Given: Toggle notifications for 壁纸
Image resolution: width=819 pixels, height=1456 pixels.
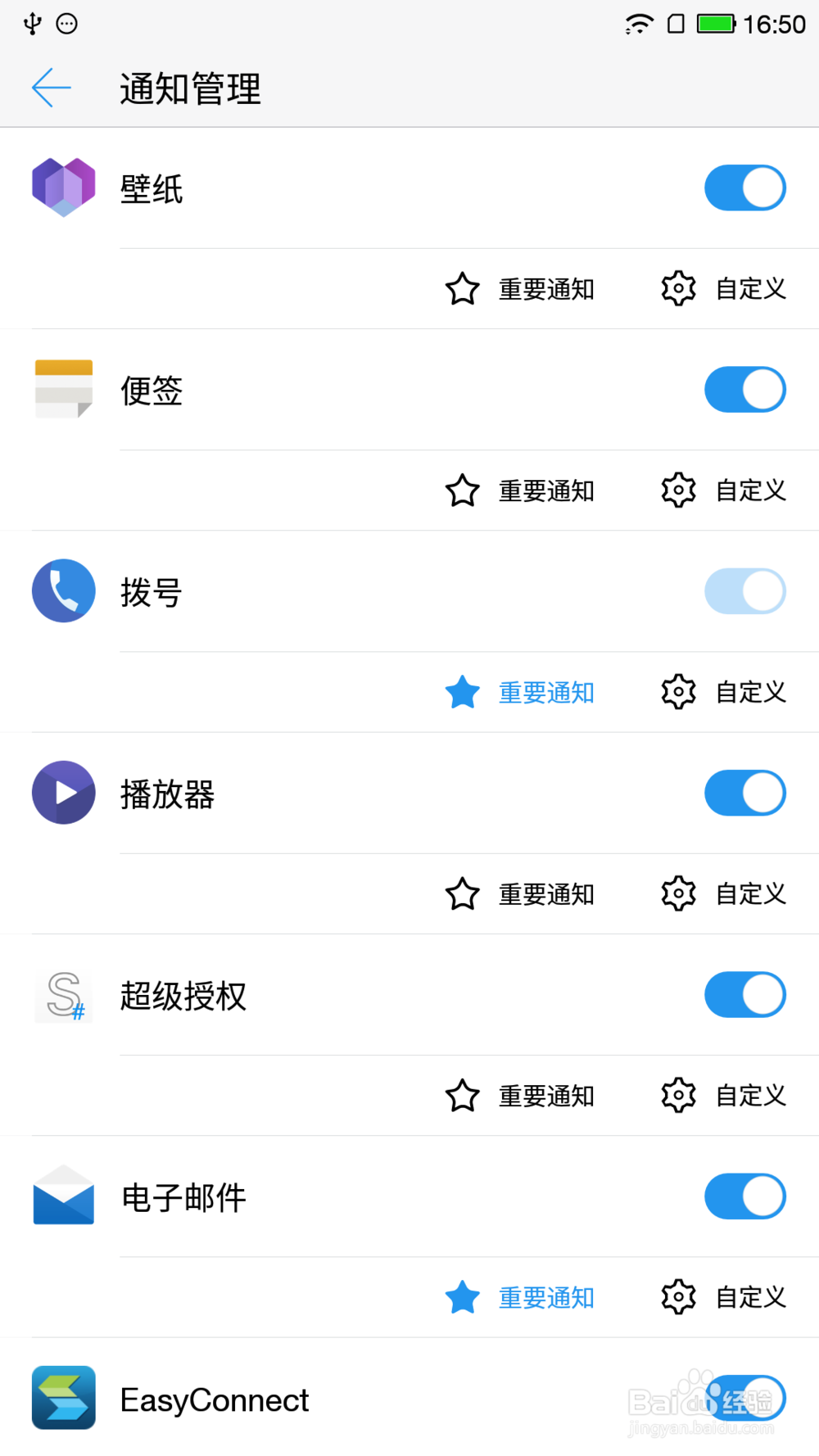Looking at the screenshot, I should (x=744, y=188).
